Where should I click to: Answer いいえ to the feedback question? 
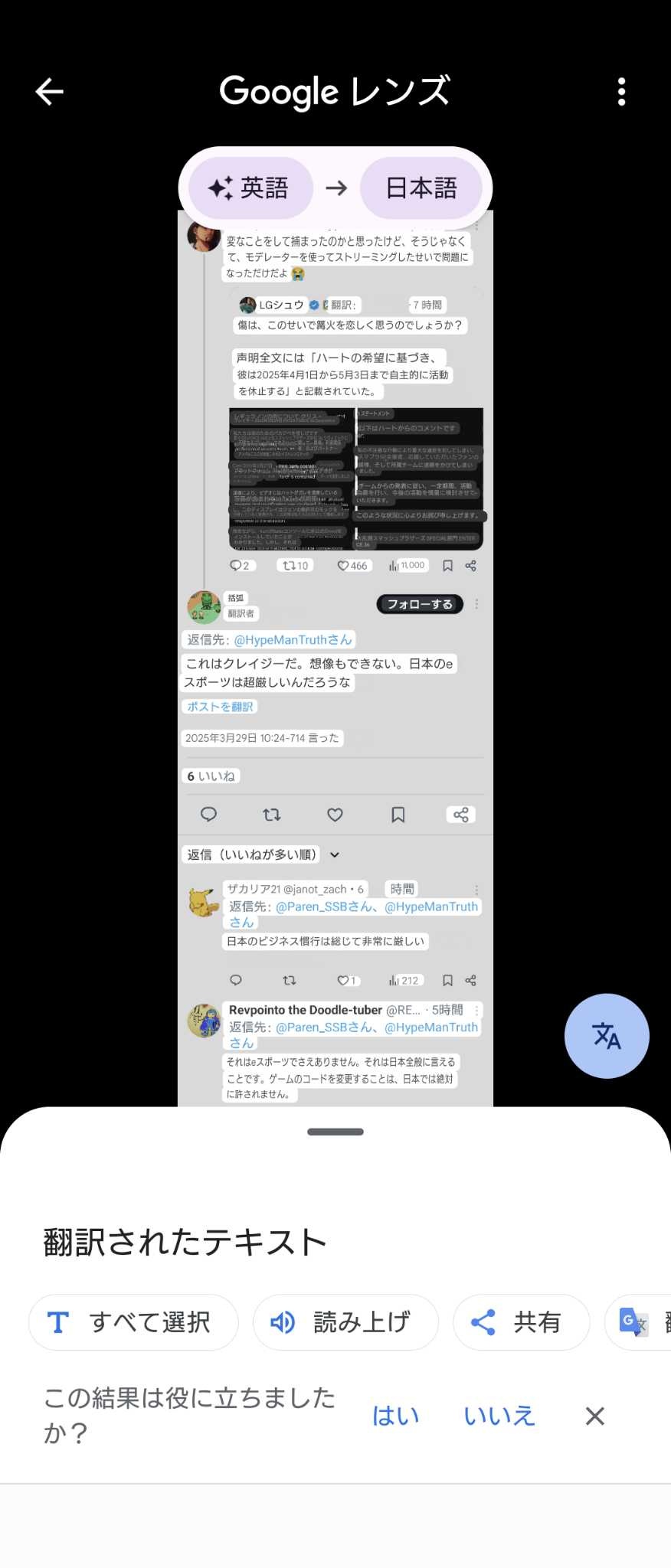click(499, 1416)
